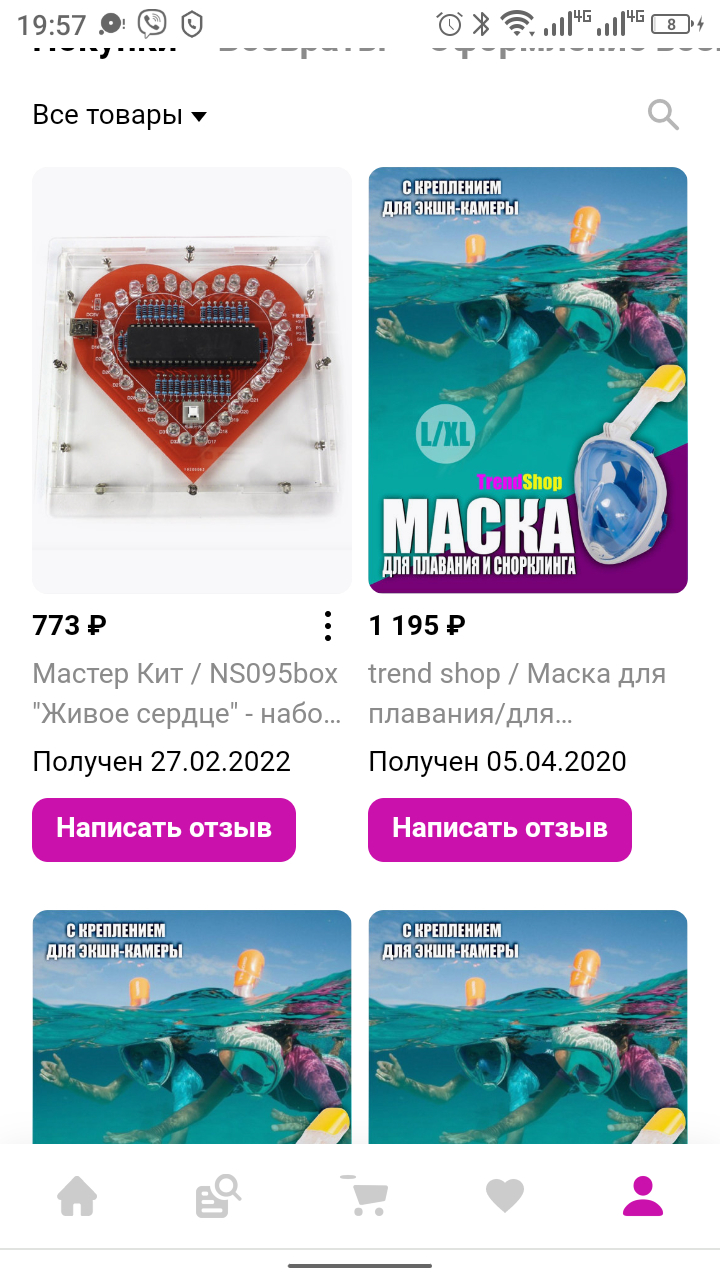The width and height of the screenshot is (720, 1280).
Task: Open the three-dot menu for the 773 ₽ item
Action: (328, 627)
